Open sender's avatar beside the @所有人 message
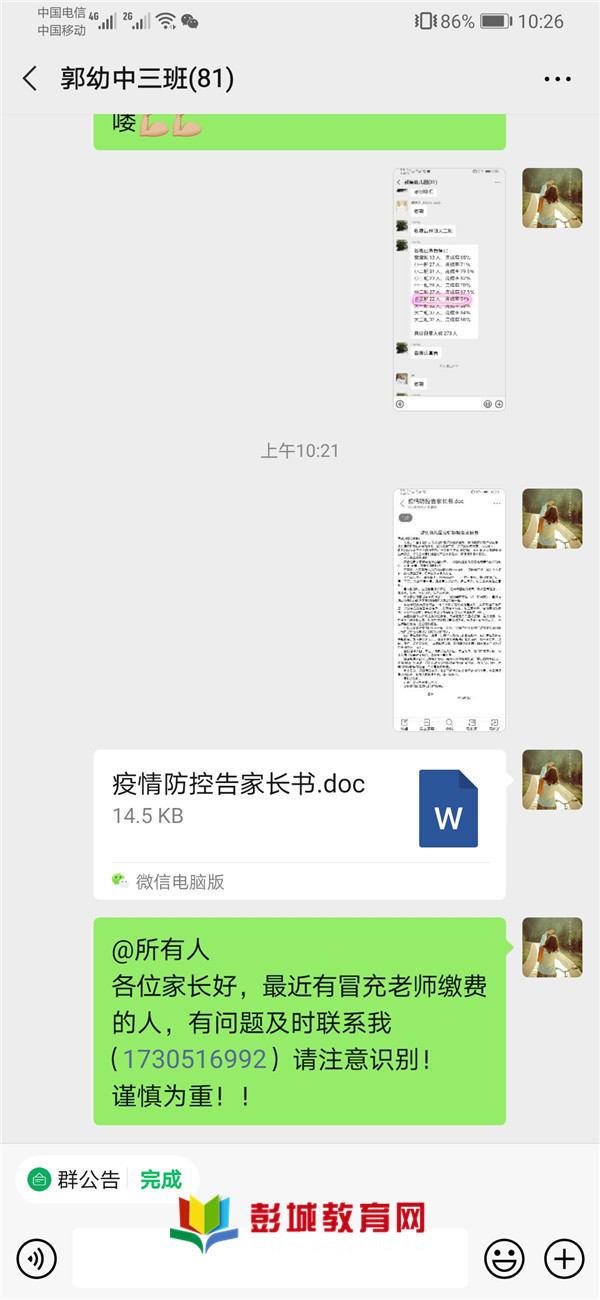 tap(552, 947)
